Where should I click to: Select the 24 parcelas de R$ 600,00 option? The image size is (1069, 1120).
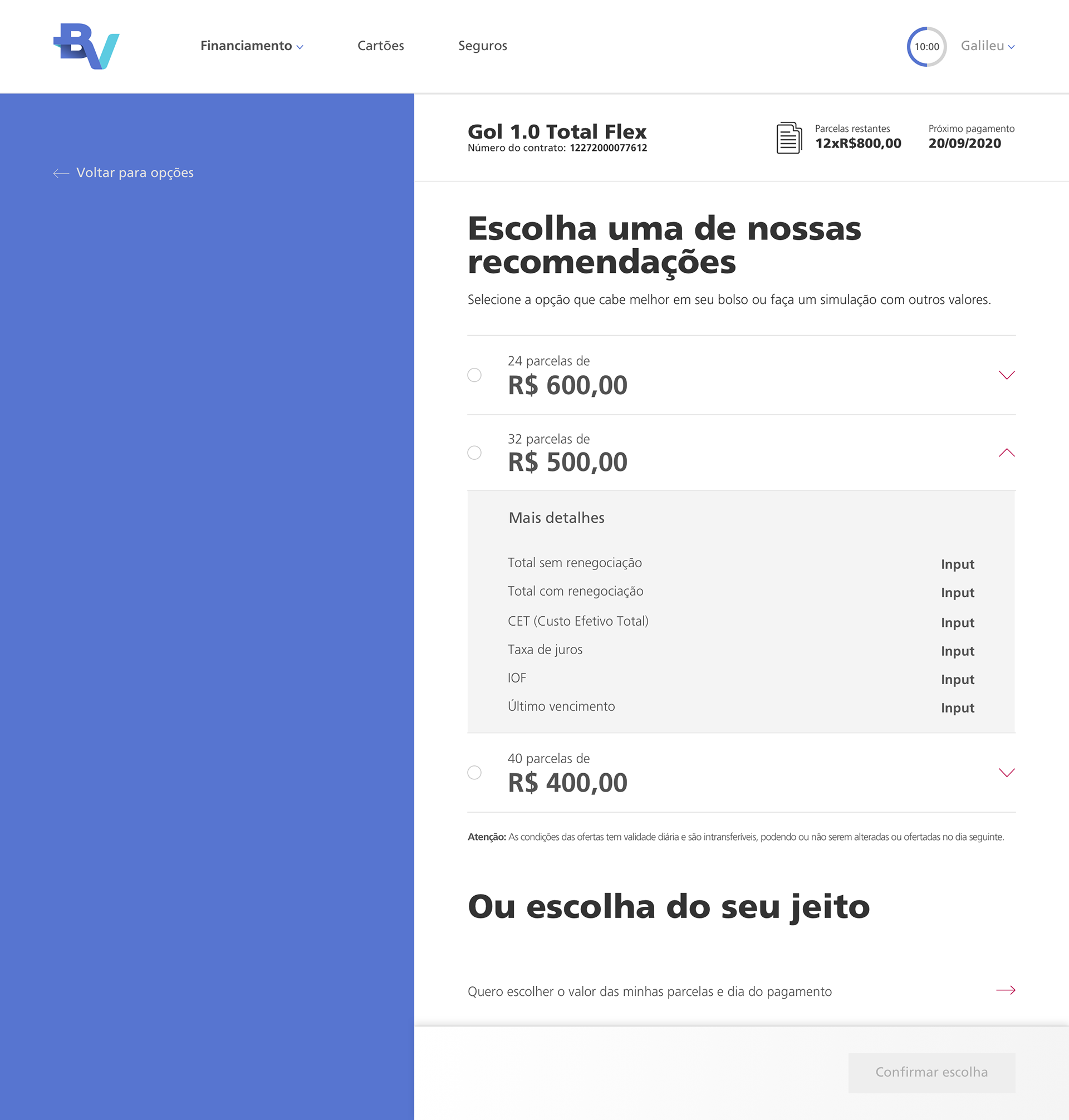(x=474, y=375)
